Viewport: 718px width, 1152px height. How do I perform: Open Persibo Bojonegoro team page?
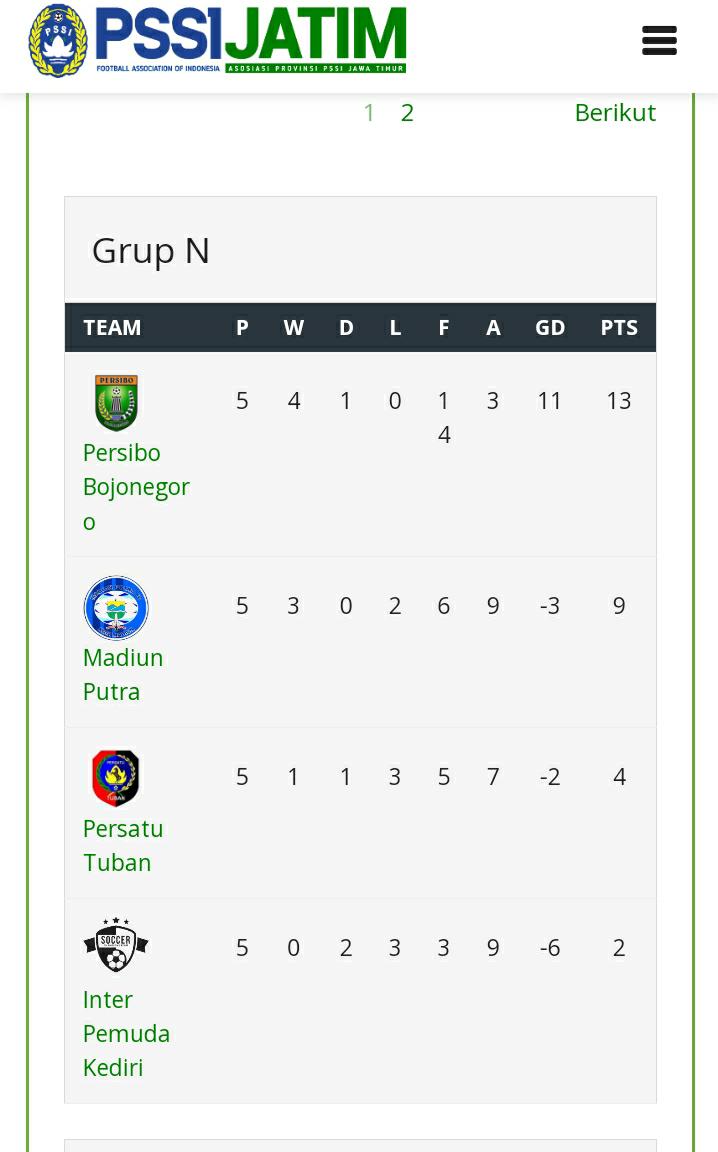135,486
